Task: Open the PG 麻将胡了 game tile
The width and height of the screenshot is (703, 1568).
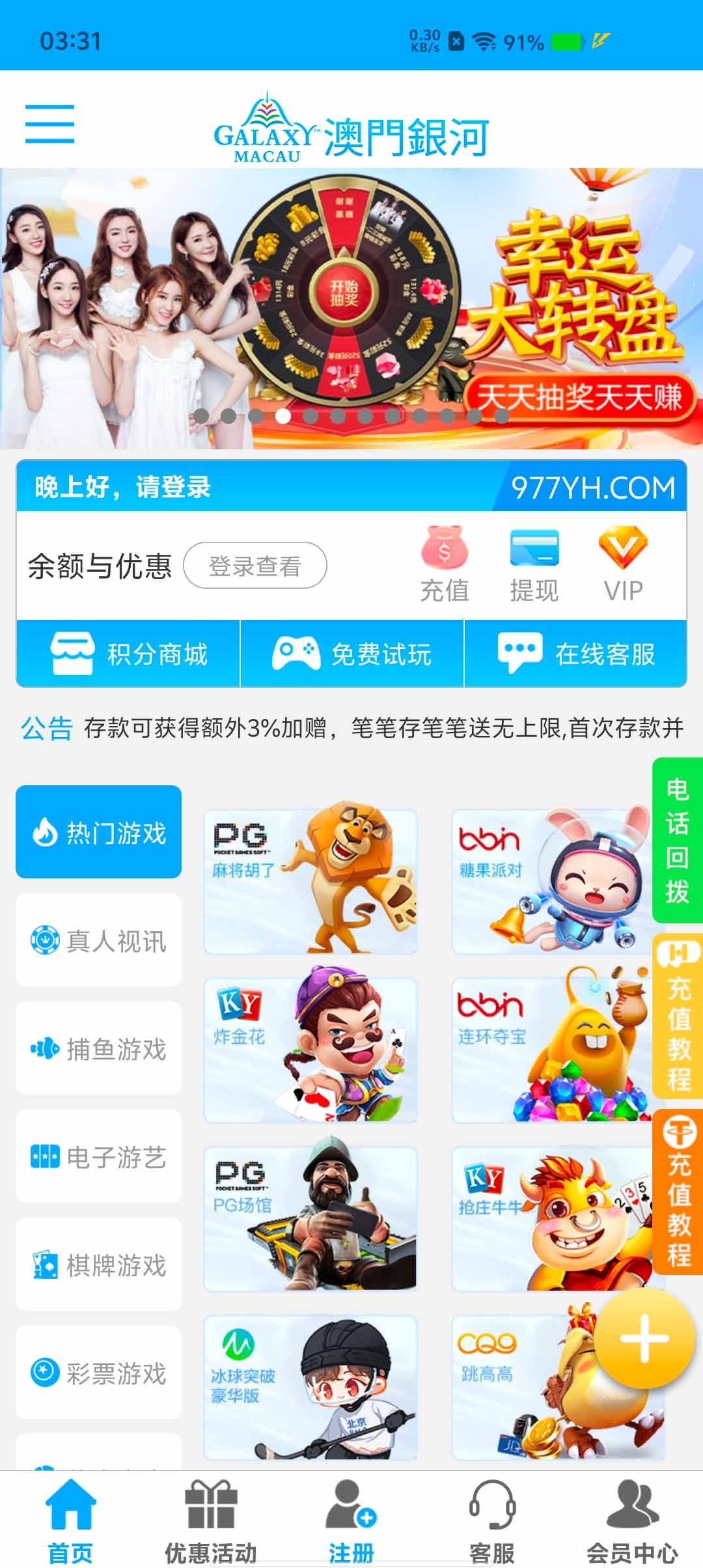Action: click(x=310, y=882)
